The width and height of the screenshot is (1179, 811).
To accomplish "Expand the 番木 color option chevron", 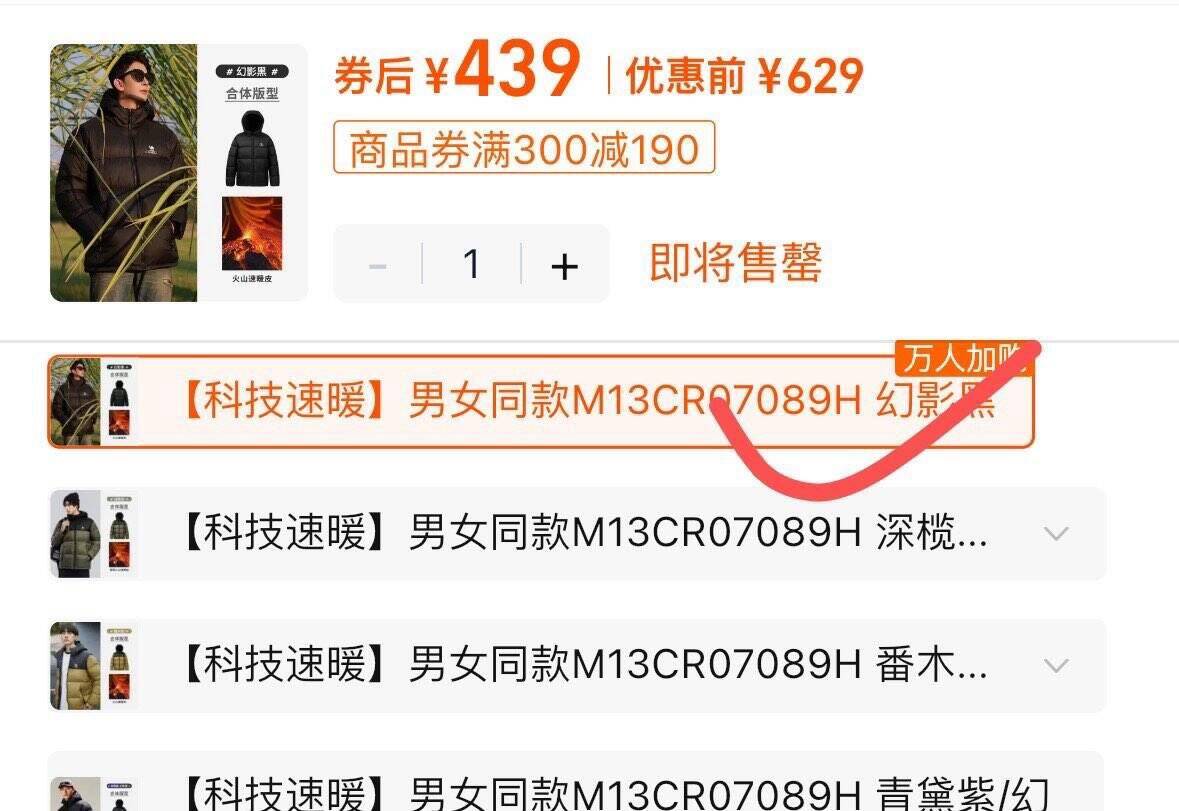I will [1056, 666].
